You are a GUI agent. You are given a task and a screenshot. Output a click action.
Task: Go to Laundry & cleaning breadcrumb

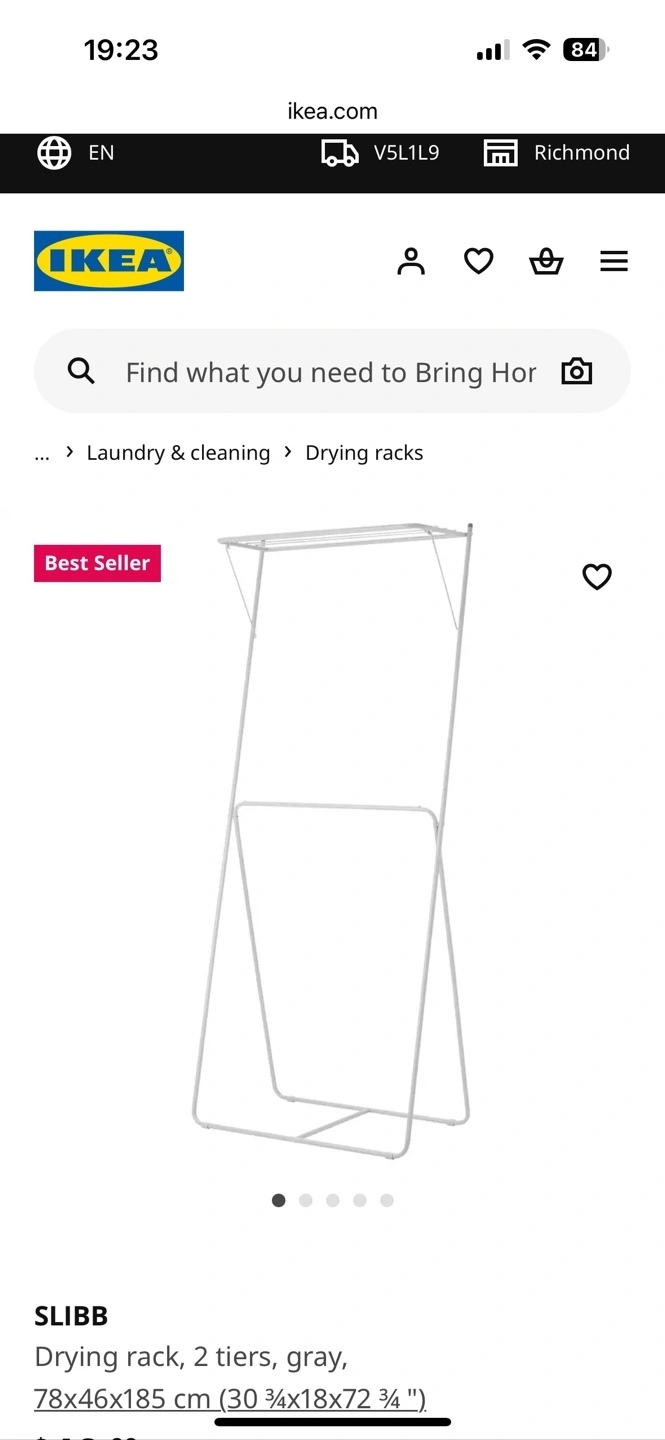[x=178, y=453]
